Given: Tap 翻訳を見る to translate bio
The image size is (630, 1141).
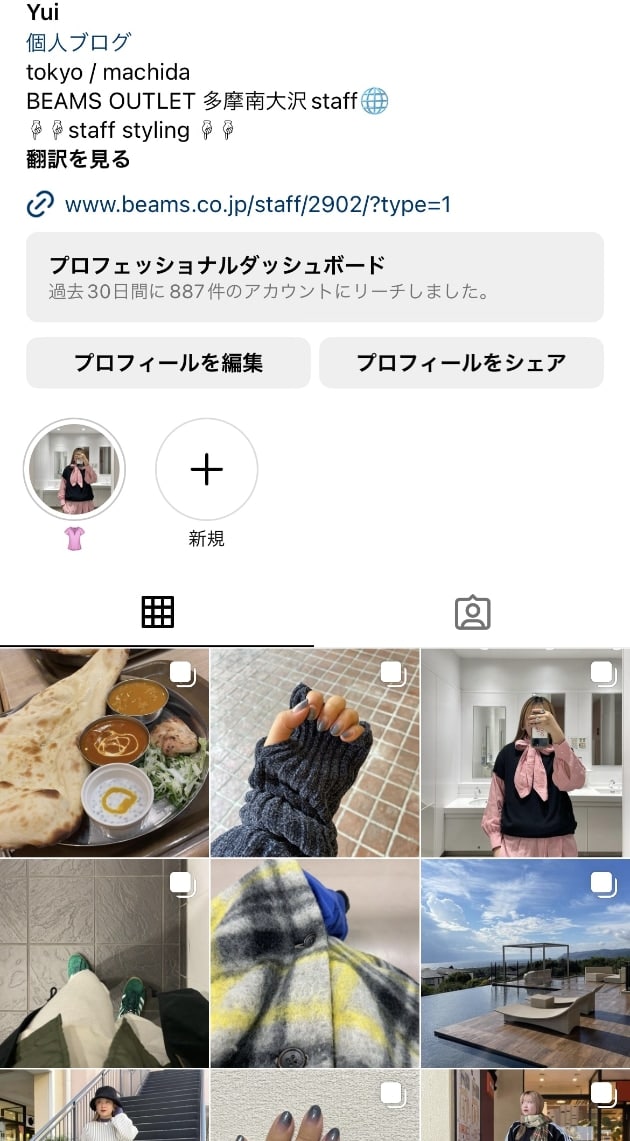Looking at the screenshot, I should [x=78, y=159].
